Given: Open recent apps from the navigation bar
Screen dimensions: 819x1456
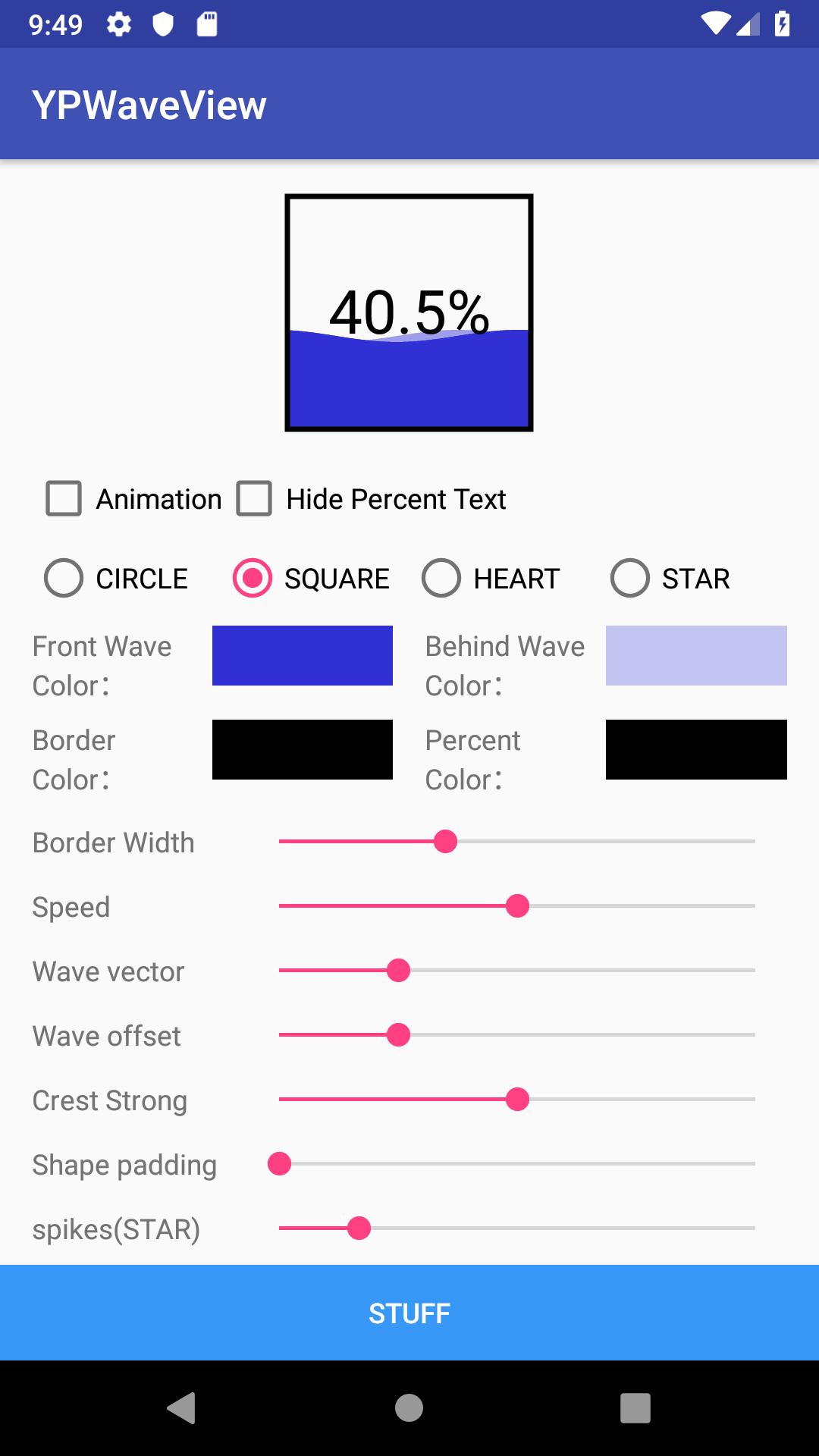Looking at the screenshot, I should click(x=635, y=1408).
